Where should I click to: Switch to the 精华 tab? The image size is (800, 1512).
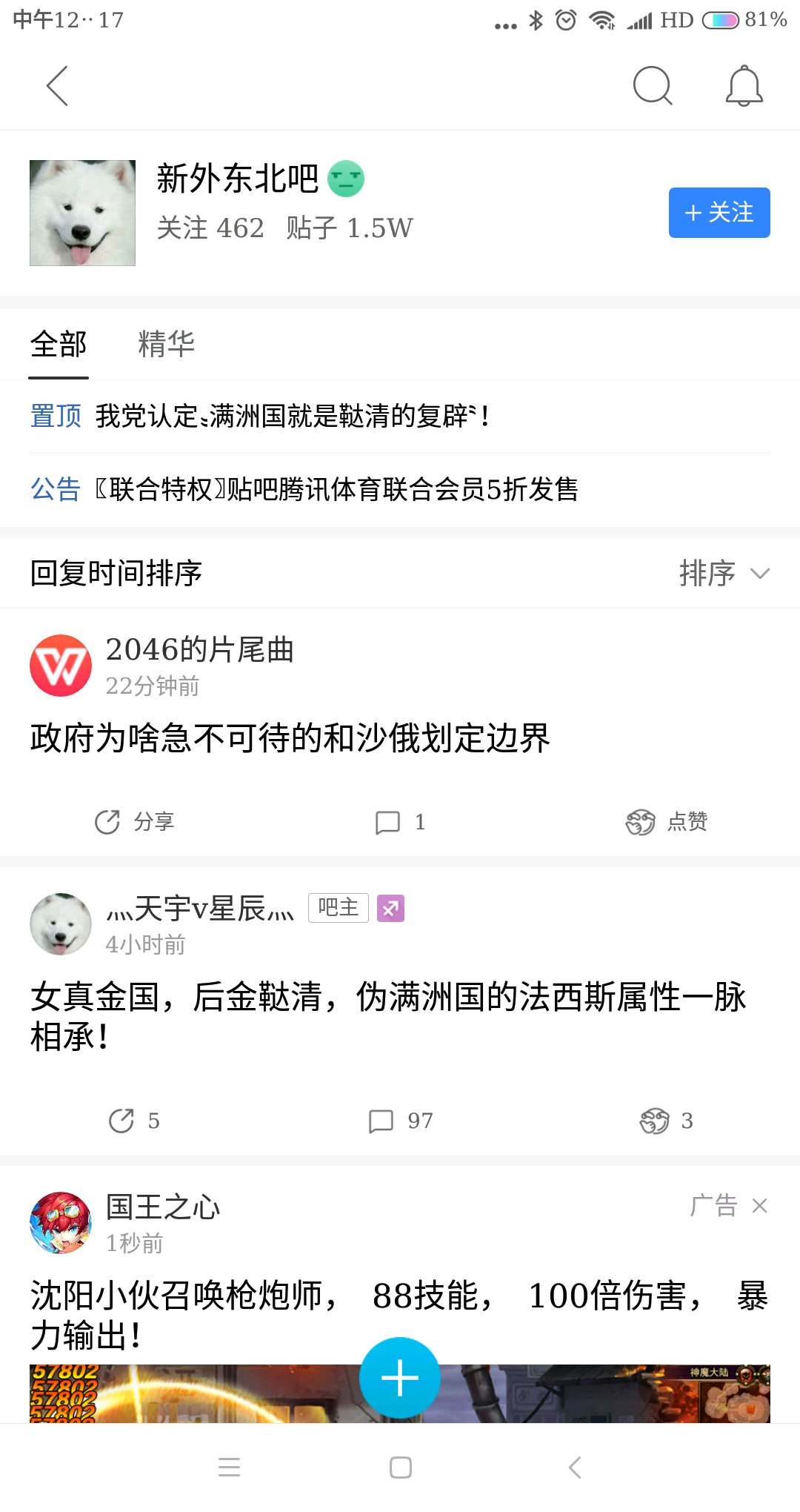pos(166,345)
